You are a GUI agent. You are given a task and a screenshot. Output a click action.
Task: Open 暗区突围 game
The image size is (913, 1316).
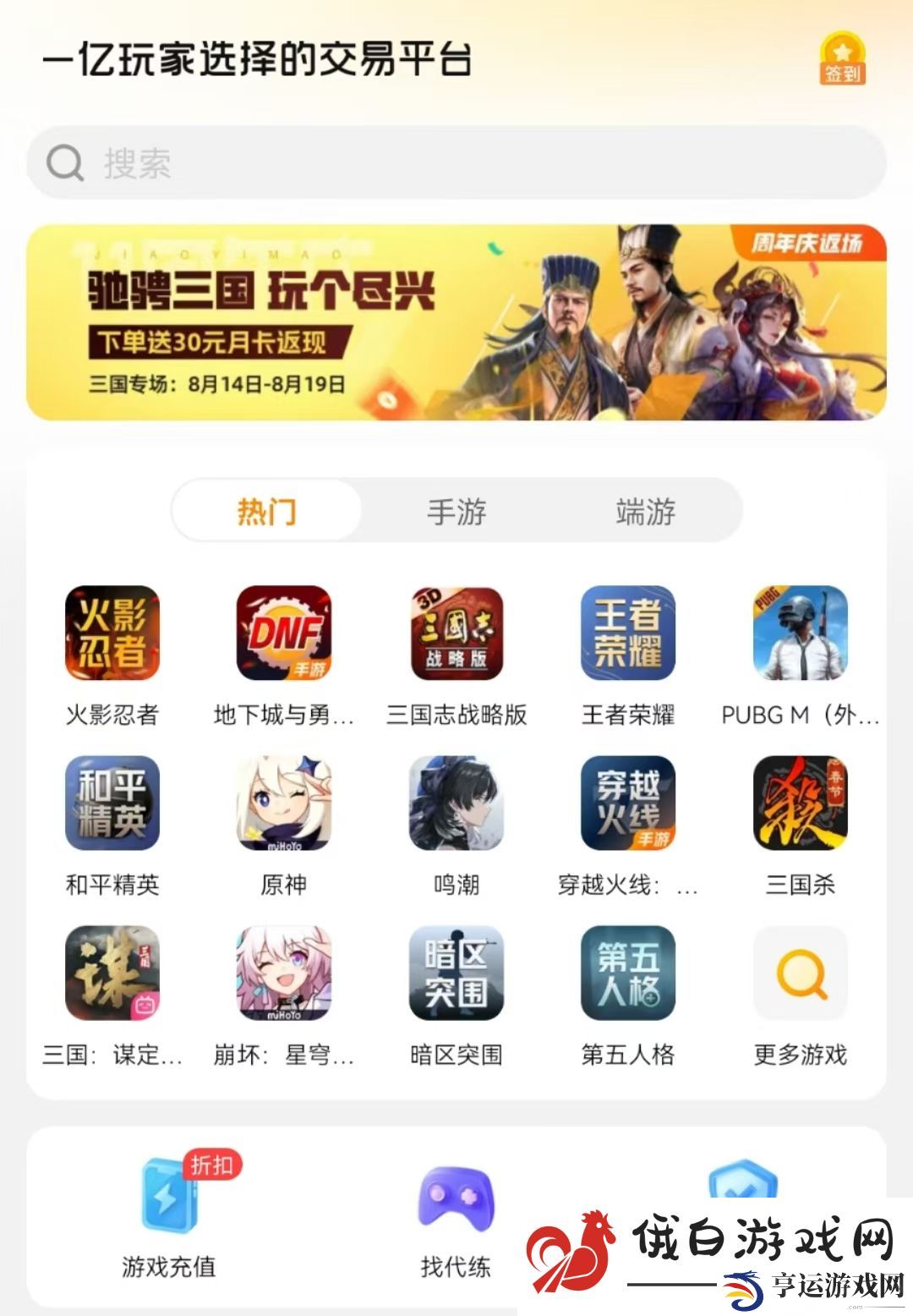pyautogui.click(x=456, y=973)
